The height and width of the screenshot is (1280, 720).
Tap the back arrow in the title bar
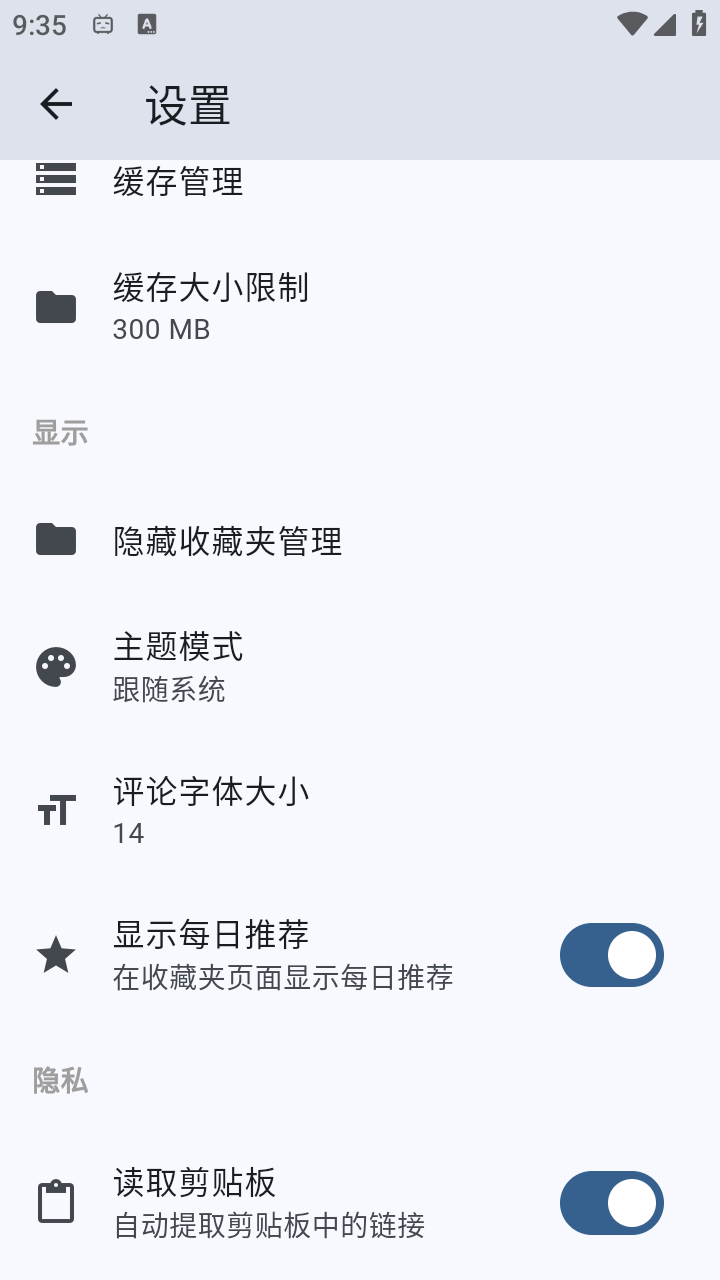click(56, 104)
